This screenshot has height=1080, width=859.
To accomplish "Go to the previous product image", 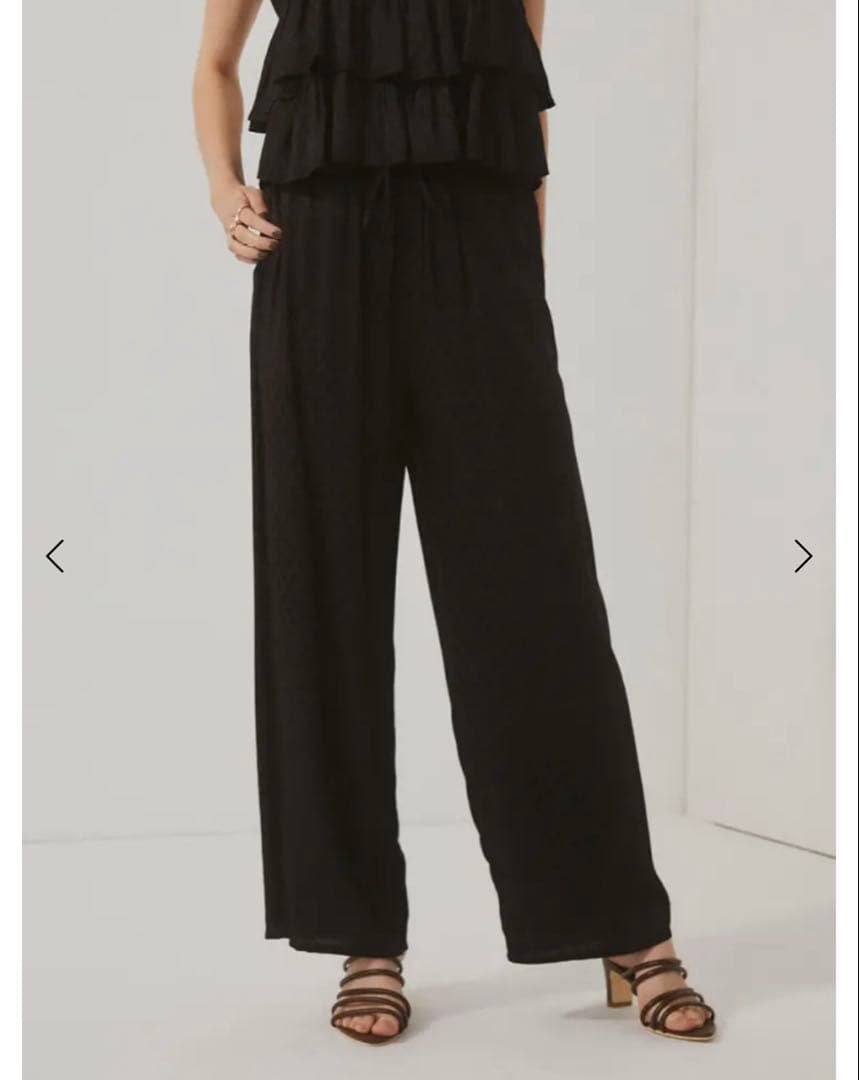I will coord(55,556).
